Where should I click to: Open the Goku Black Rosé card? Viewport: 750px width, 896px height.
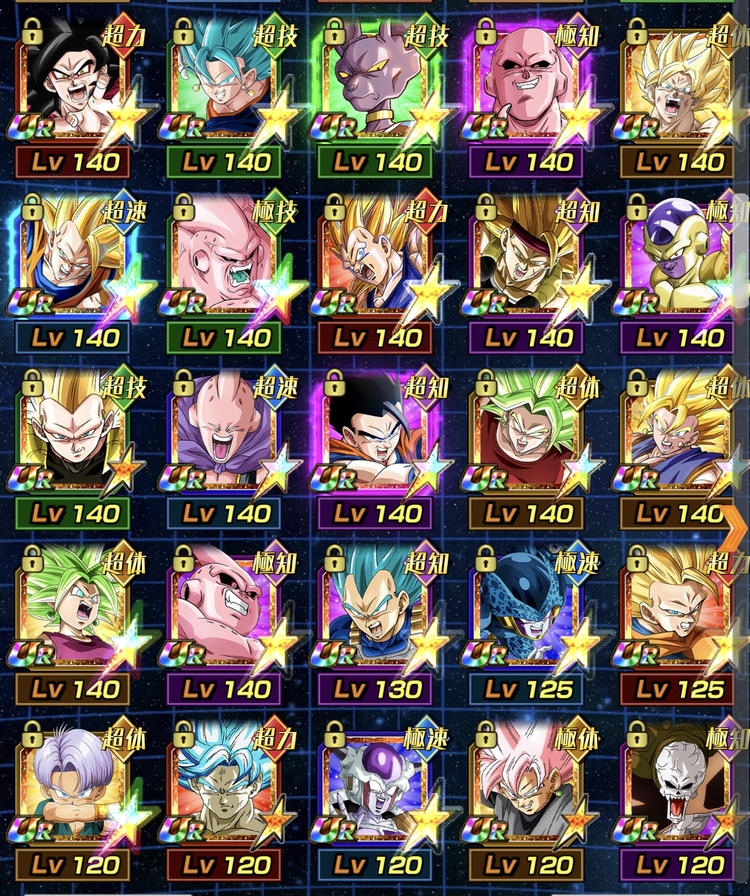[527, 795]
